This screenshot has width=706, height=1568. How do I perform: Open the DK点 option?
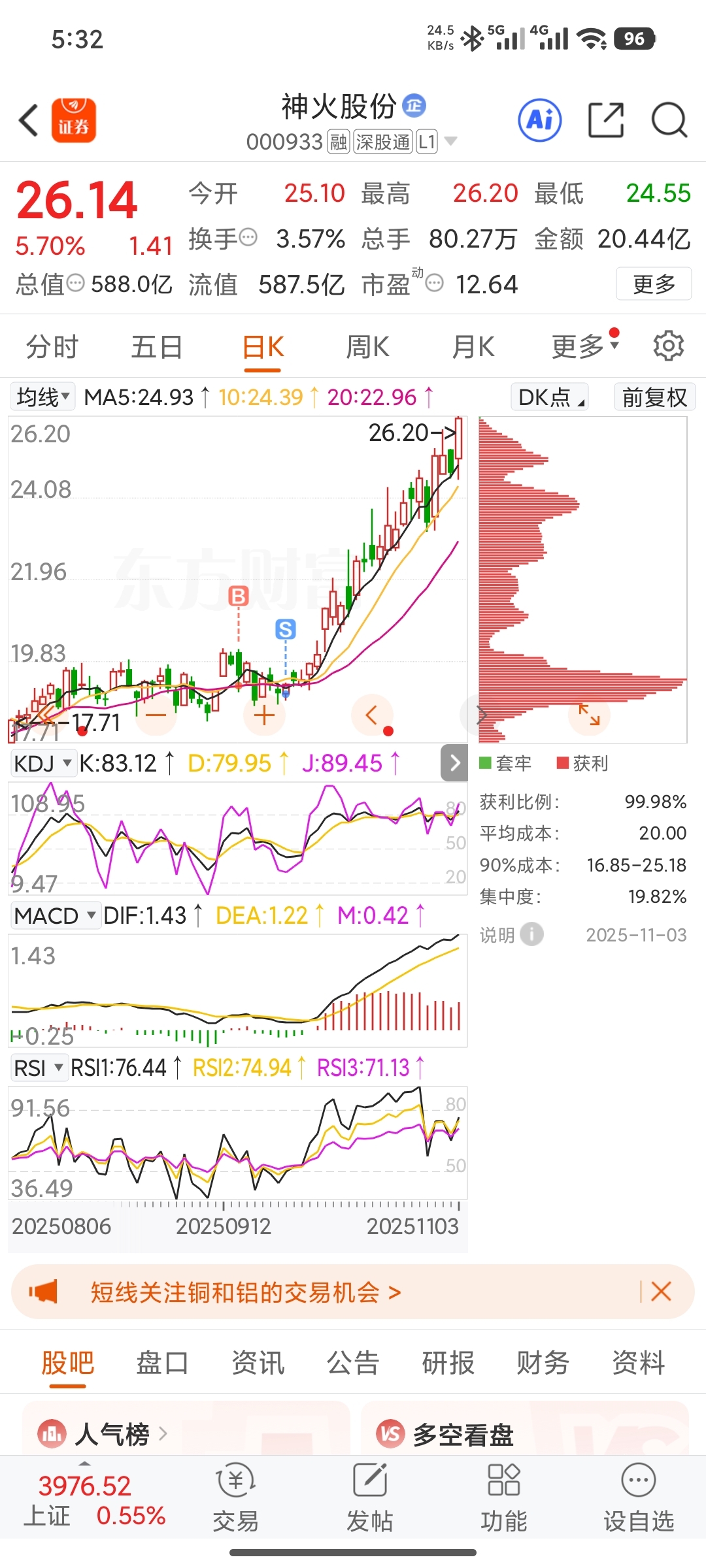pyautogui.click(x=550, y=397)
